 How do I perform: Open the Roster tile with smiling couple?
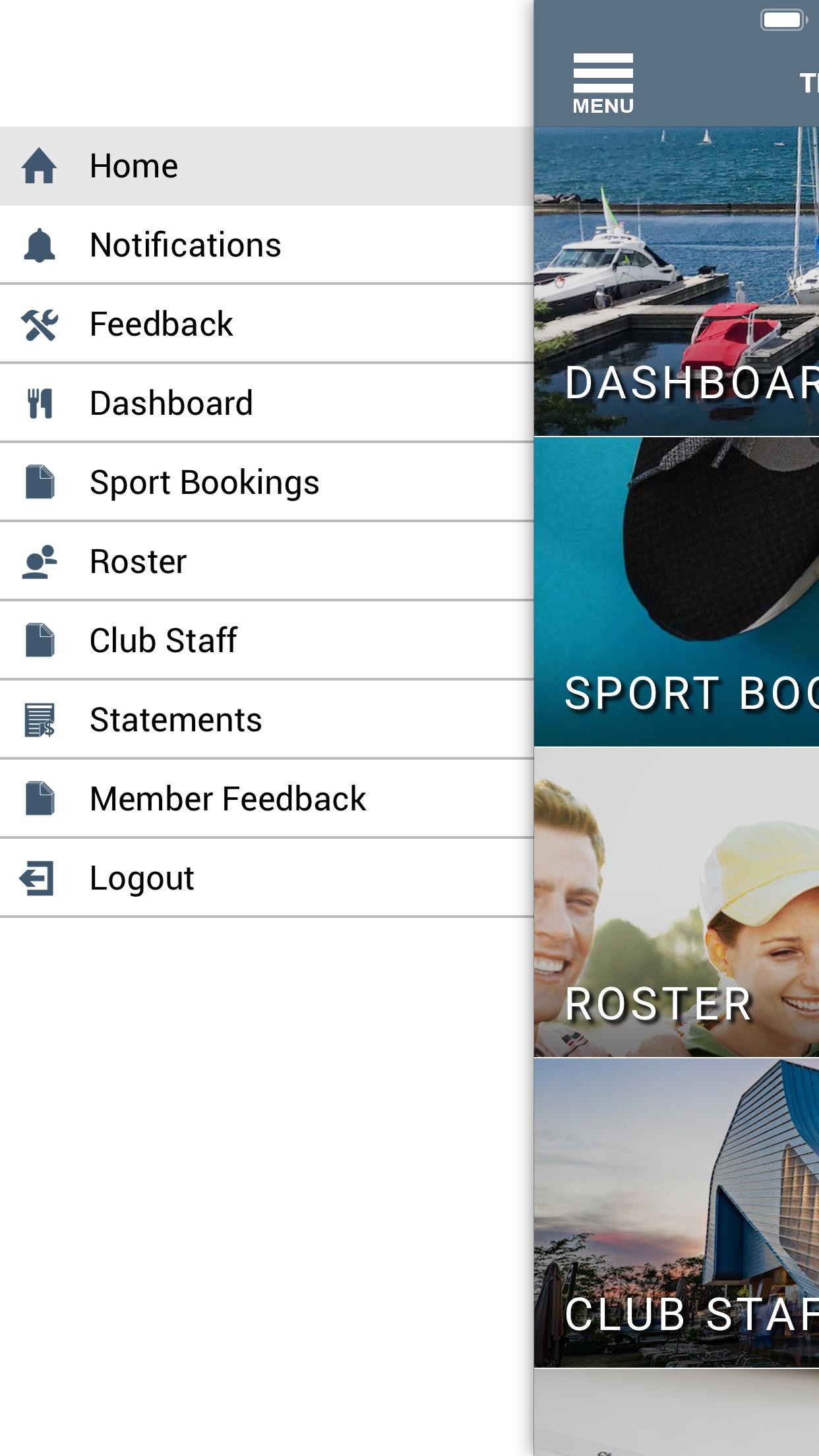coord(677,903)
